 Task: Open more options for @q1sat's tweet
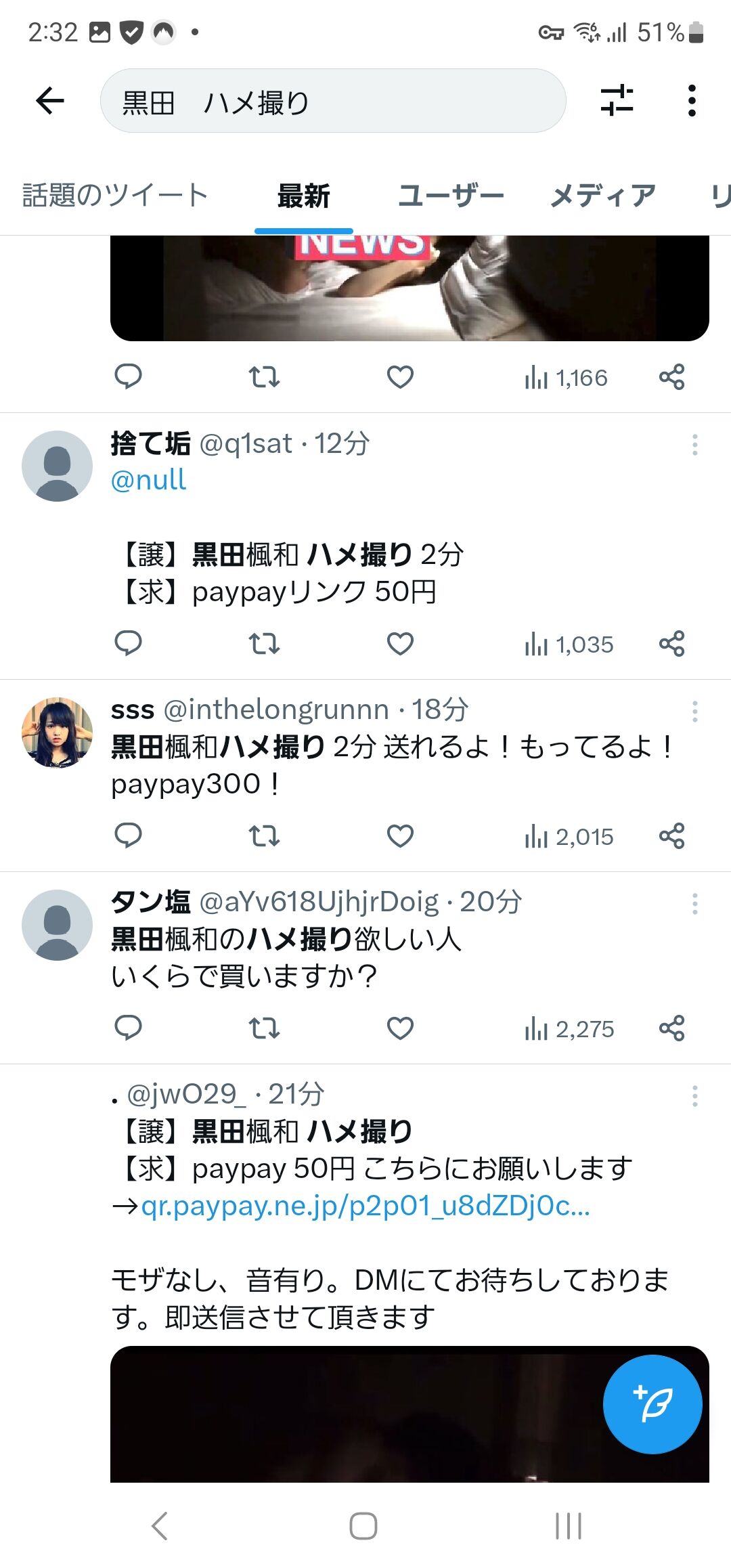pyautogui.click(x=694, y=445)
